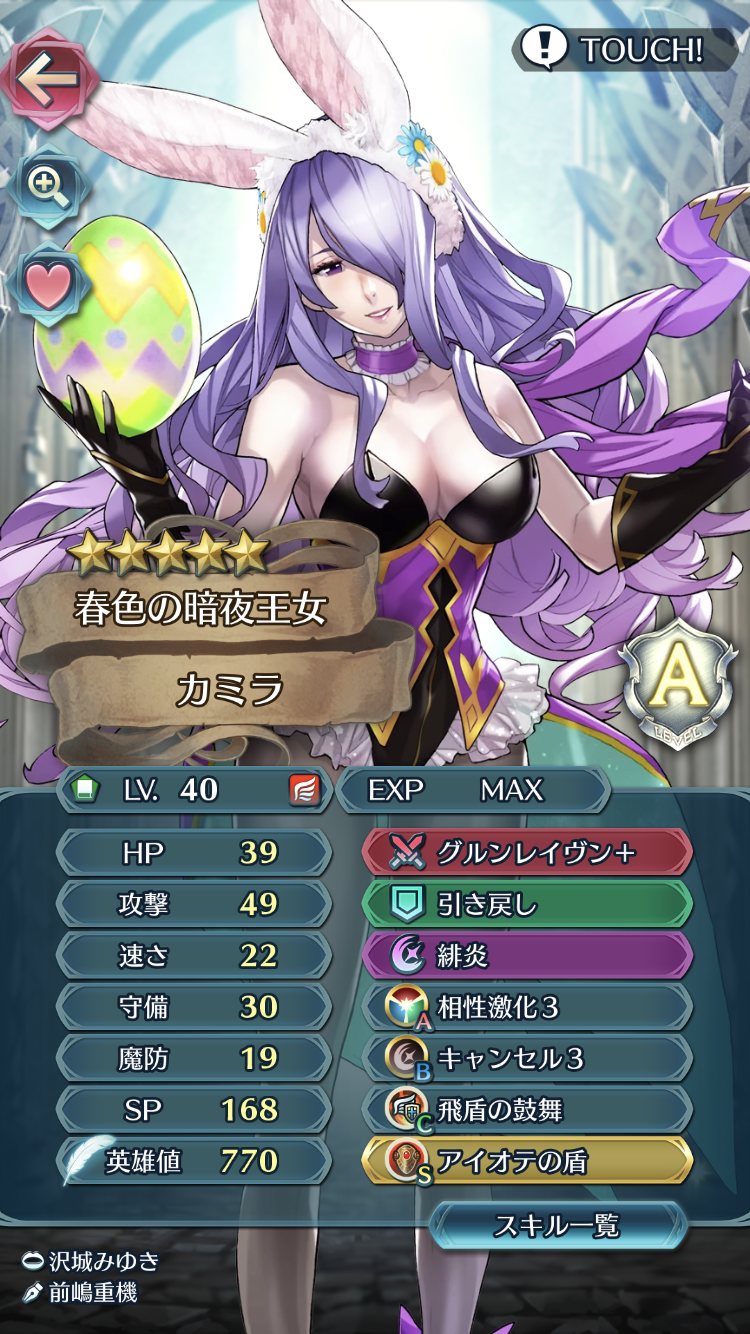Viewport: 750px width, 1334px height.
Task: Open the スキル一覧 skill list
Action: 558,1224
